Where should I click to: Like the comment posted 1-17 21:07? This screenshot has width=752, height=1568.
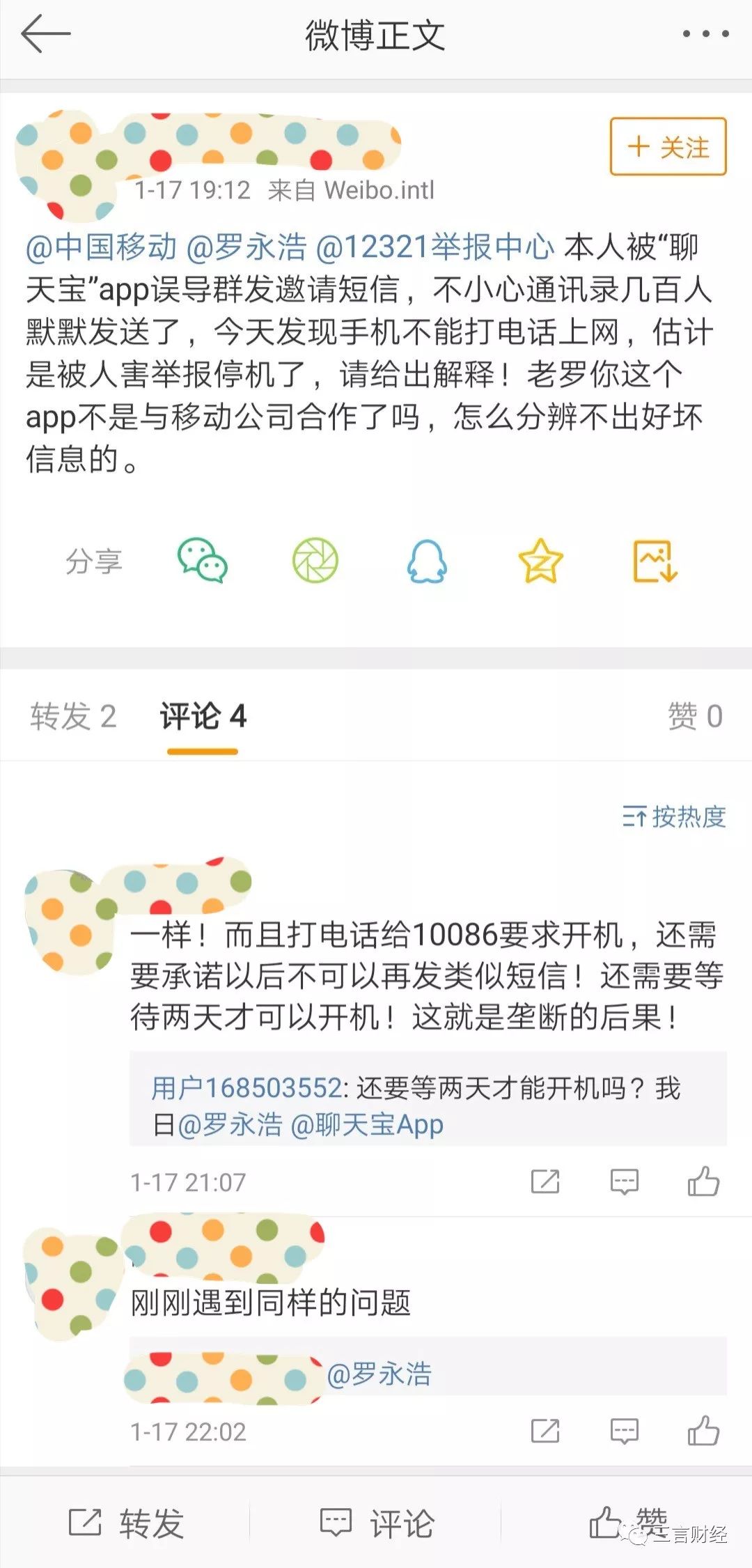pyautogui.click(x=703, y=1181)
